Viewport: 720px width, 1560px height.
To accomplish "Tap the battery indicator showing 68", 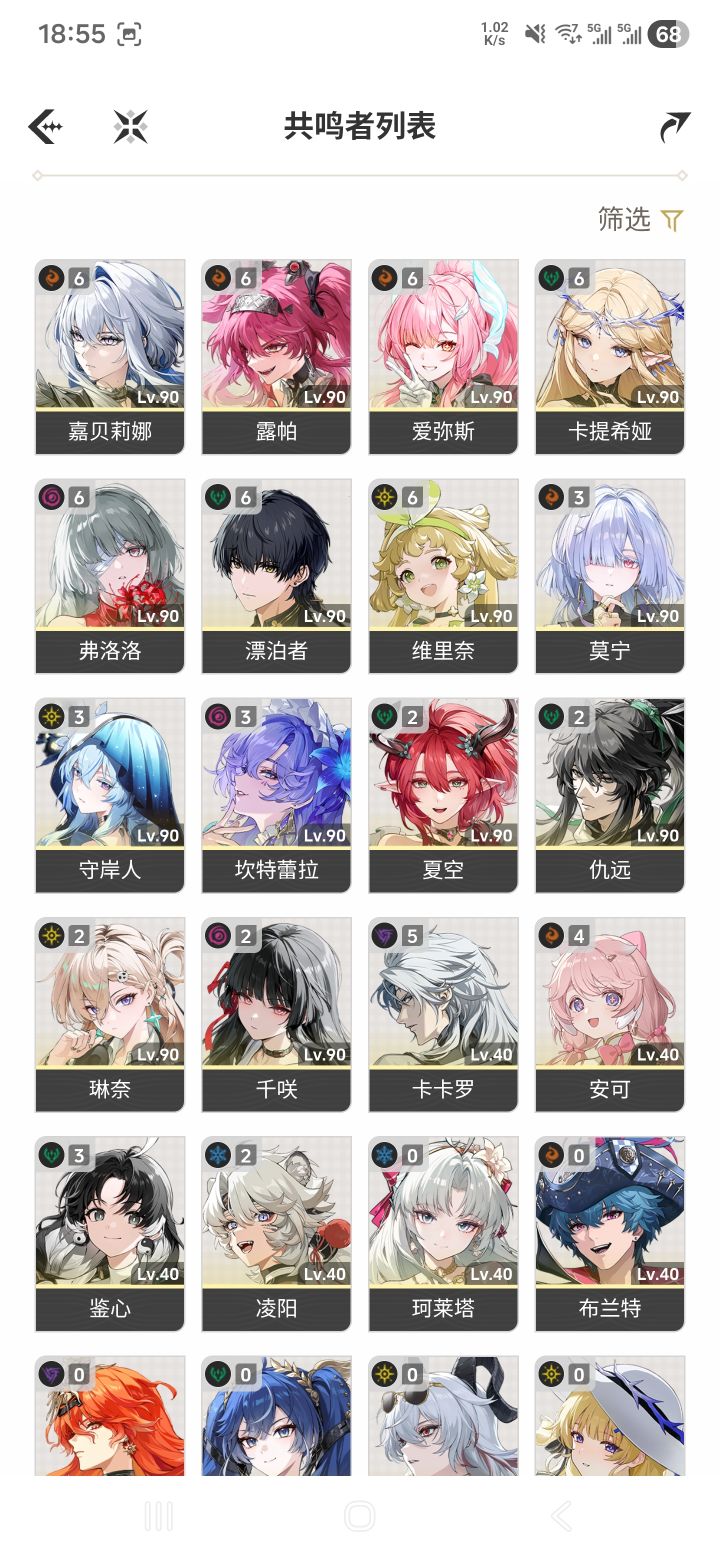I will pos(669,33).
